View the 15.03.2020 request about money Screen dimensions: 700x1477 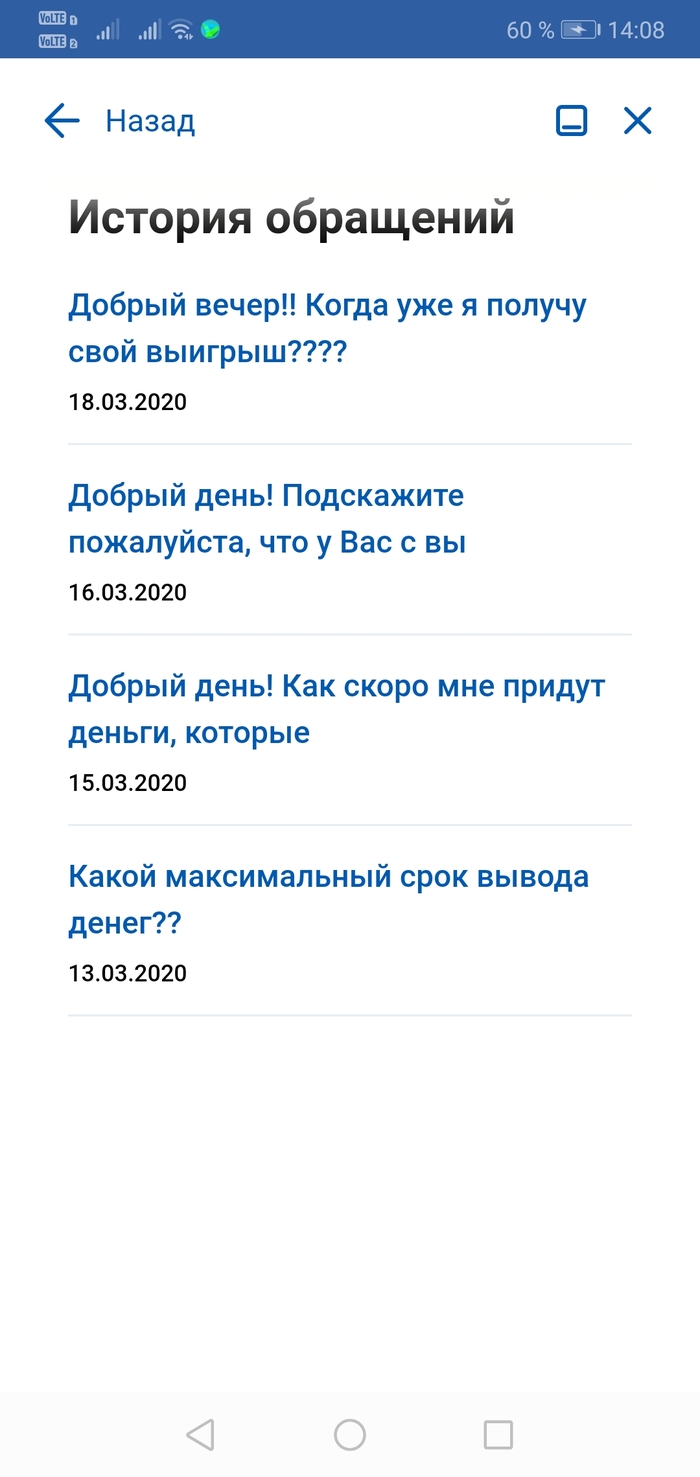336,709
